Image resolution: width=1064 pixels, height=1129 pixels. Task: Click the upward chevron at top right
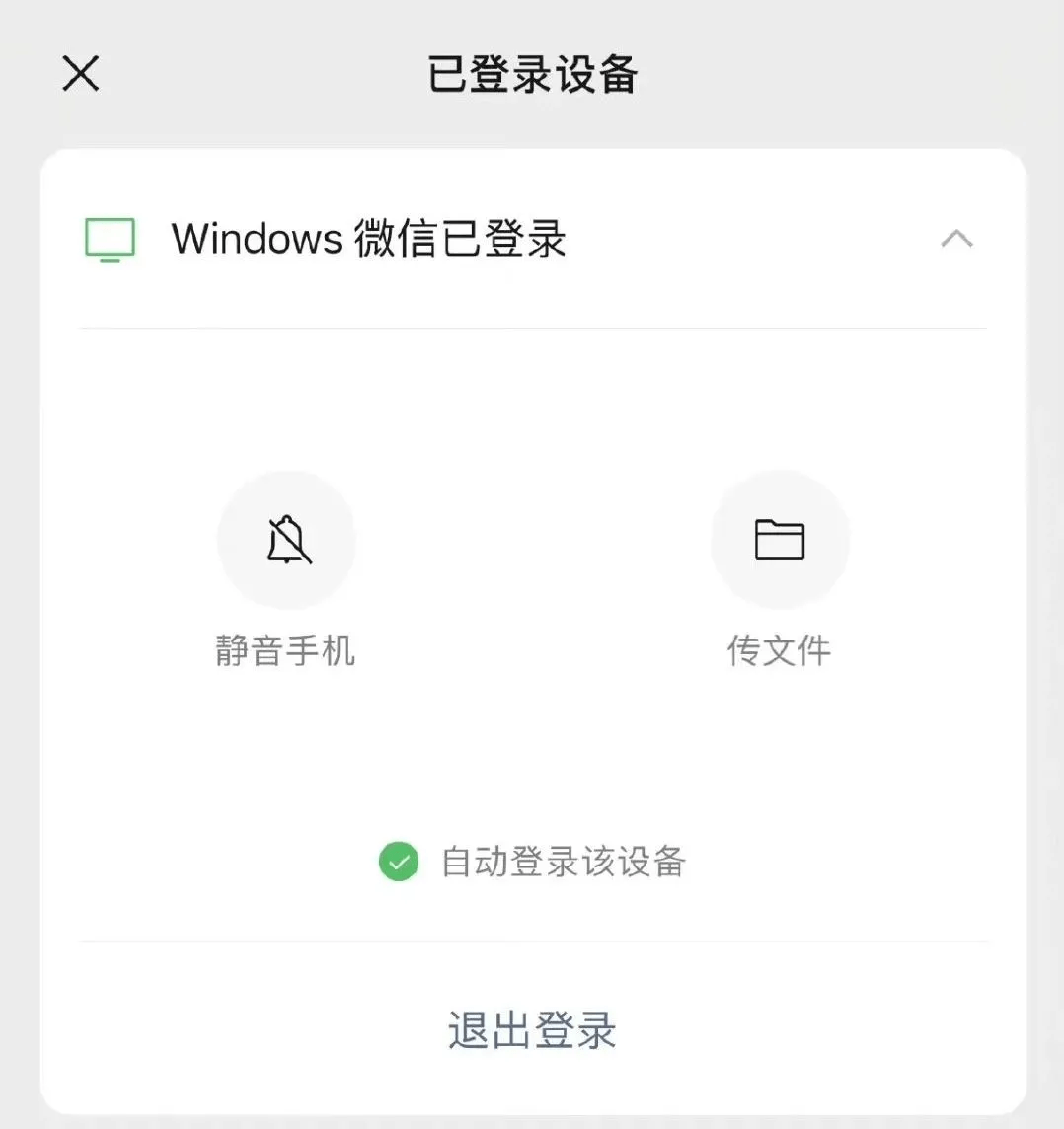point(954,238)
